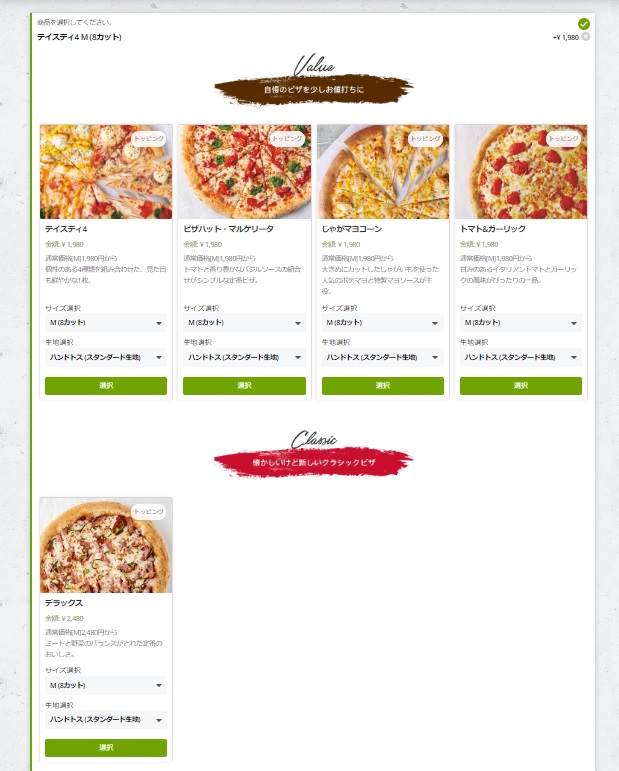The image size is (619, 771).
Task: Open size dropdown for しゃがマヨコーン
Action: [382, 323]
